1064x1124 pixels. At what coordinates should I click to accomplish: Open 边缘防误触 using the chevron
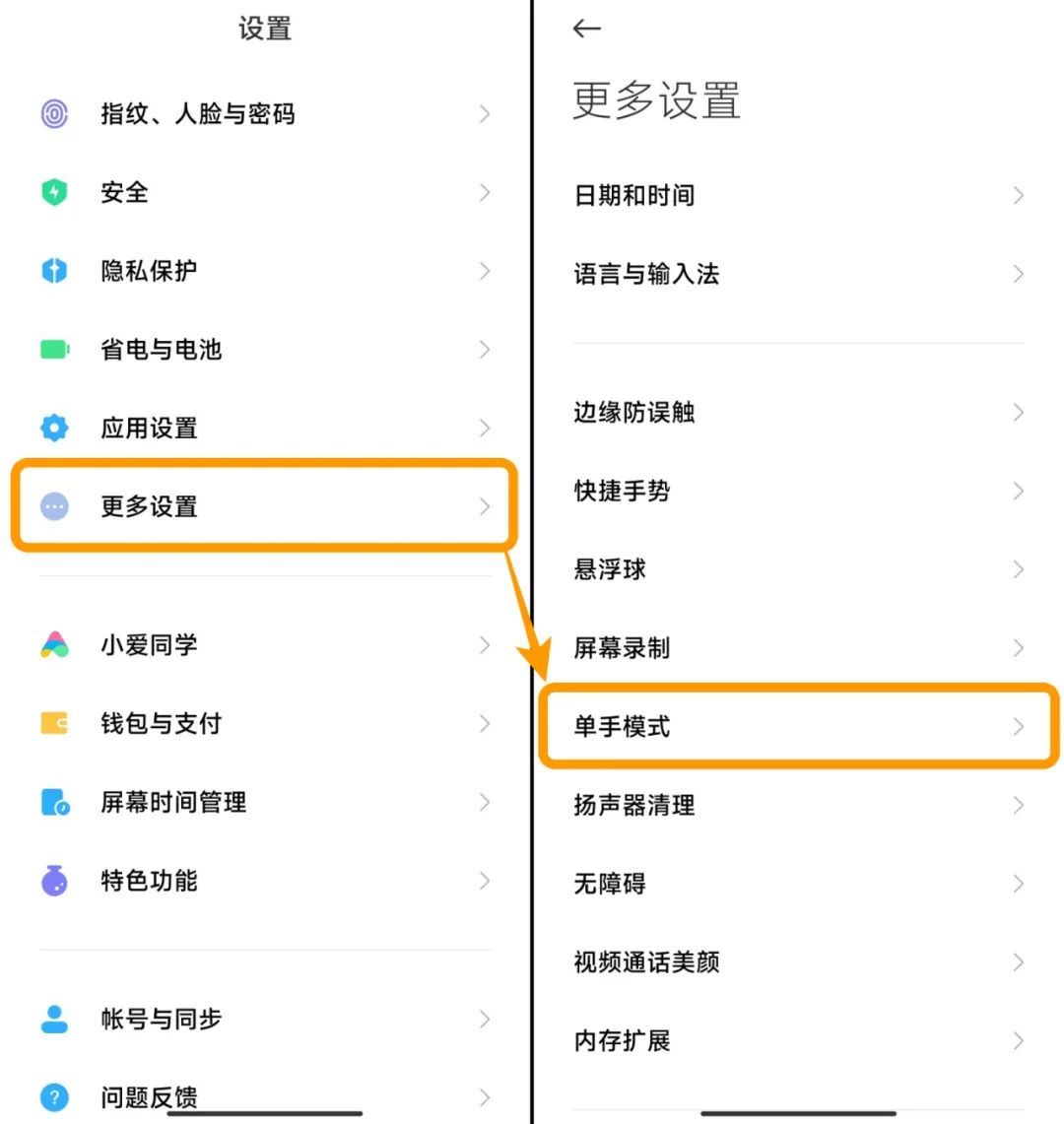click(x=1018, y=412)
